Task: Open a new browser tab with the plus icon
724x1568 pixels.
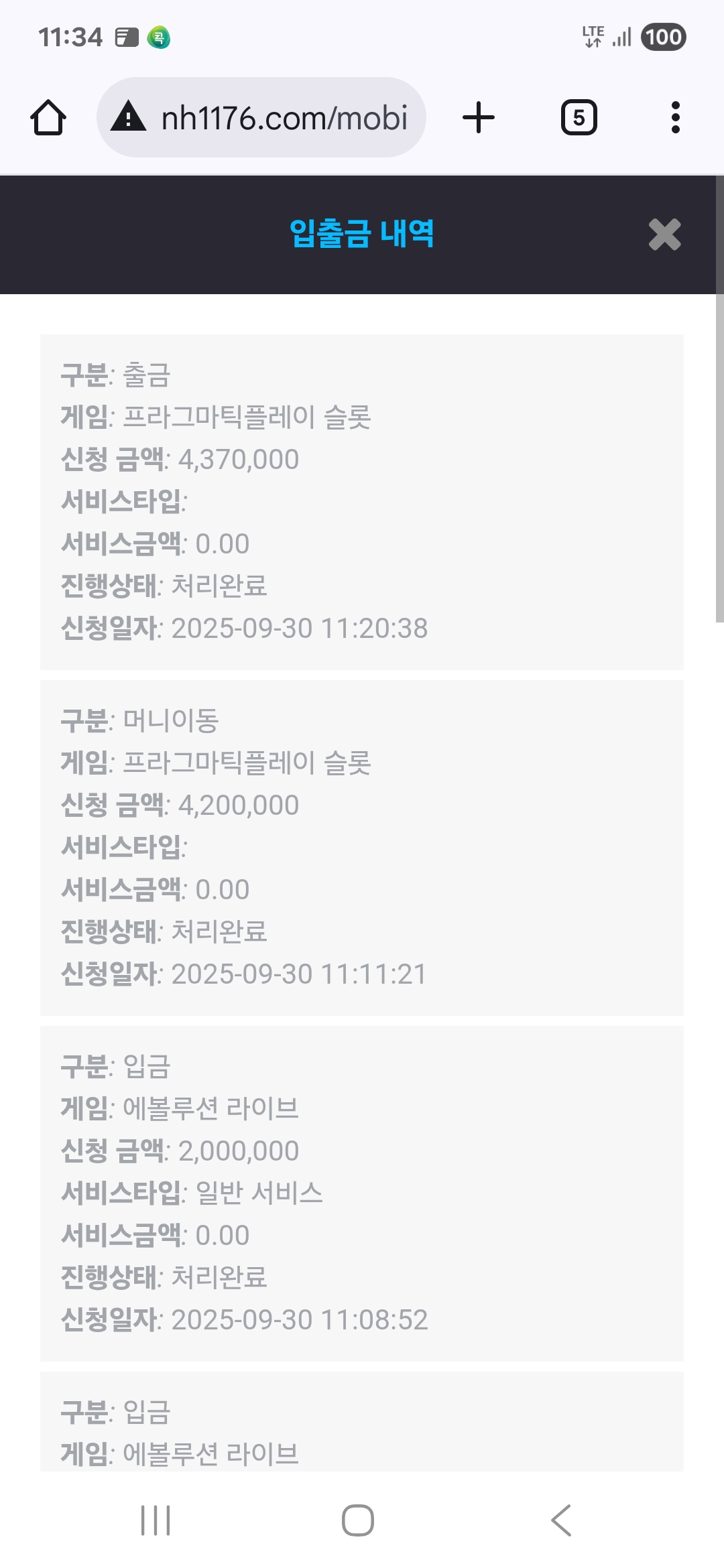Action: pyautogui.click(x=477, y=116)
